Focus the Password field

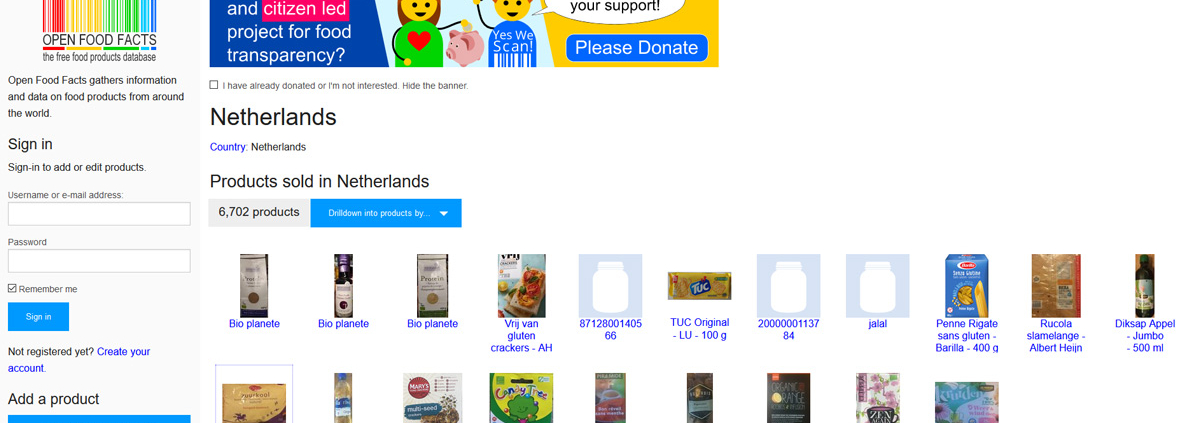coord(99,261)
